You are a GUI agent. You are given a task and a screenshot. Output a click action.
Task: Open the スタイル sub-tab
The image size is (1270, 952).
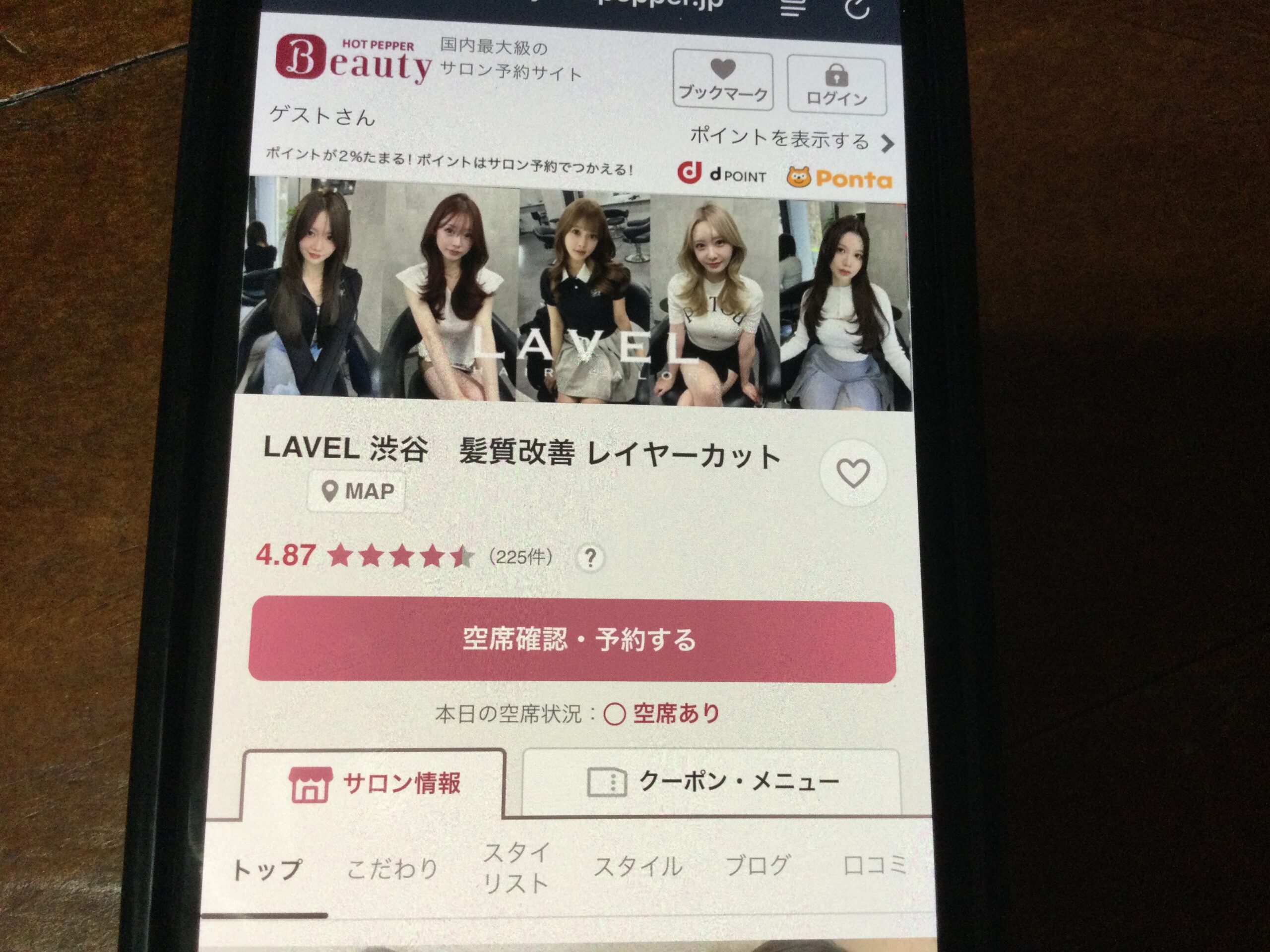pyautogui.click(x=638, y=867)
